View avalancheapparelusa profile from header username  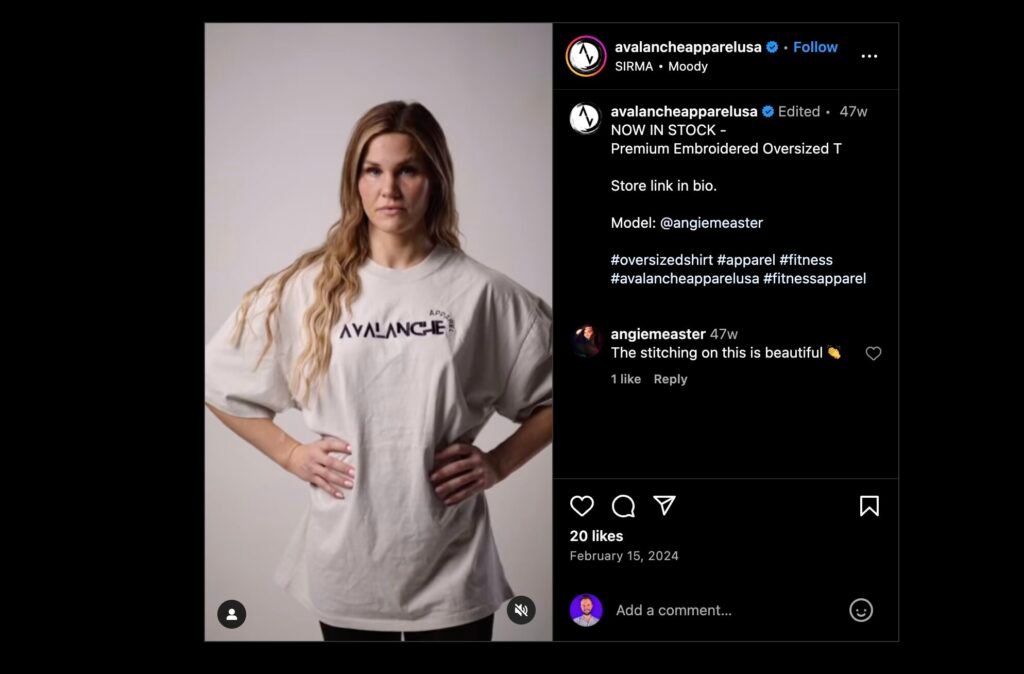tap(688, 47)
